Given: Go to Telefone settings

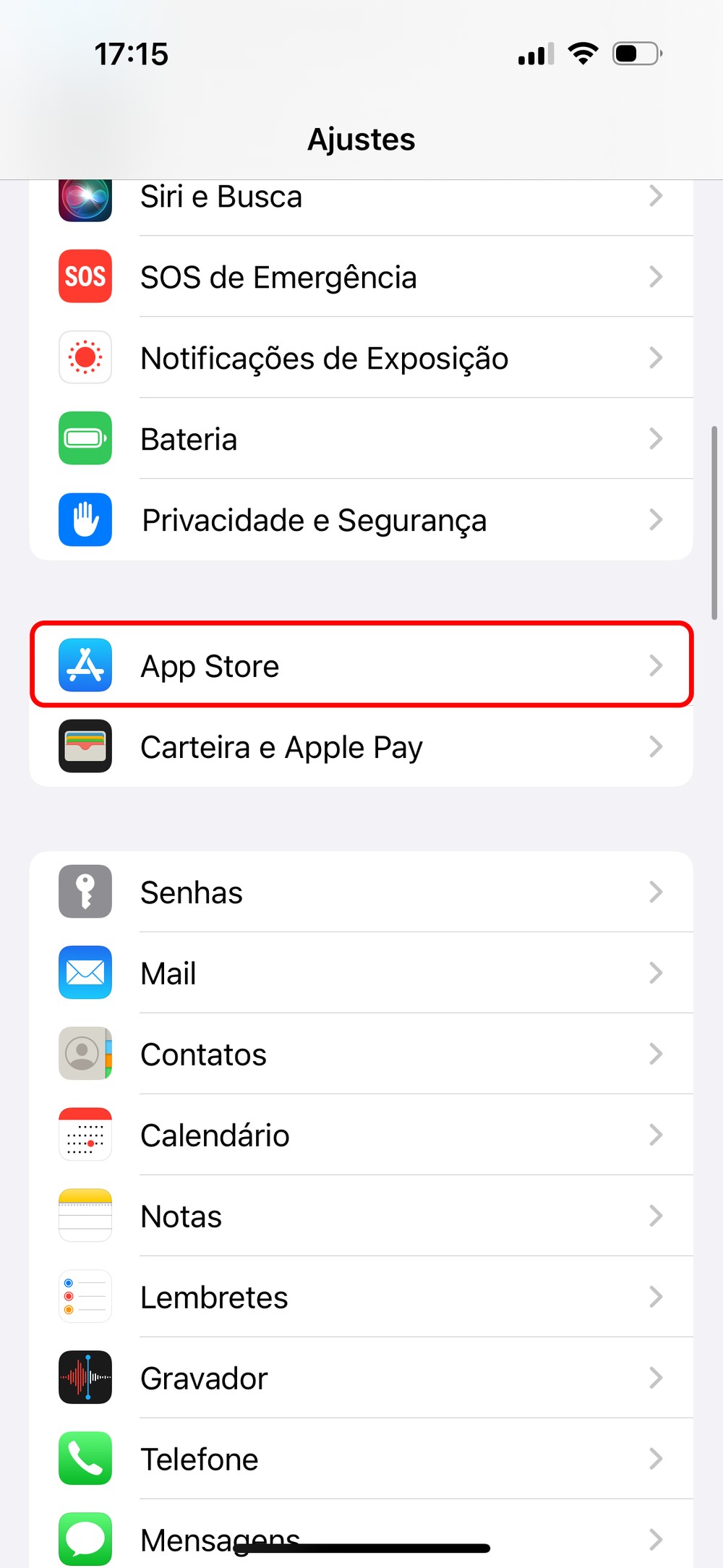Looking at the screenshot, I should (x=361, y=1459).
